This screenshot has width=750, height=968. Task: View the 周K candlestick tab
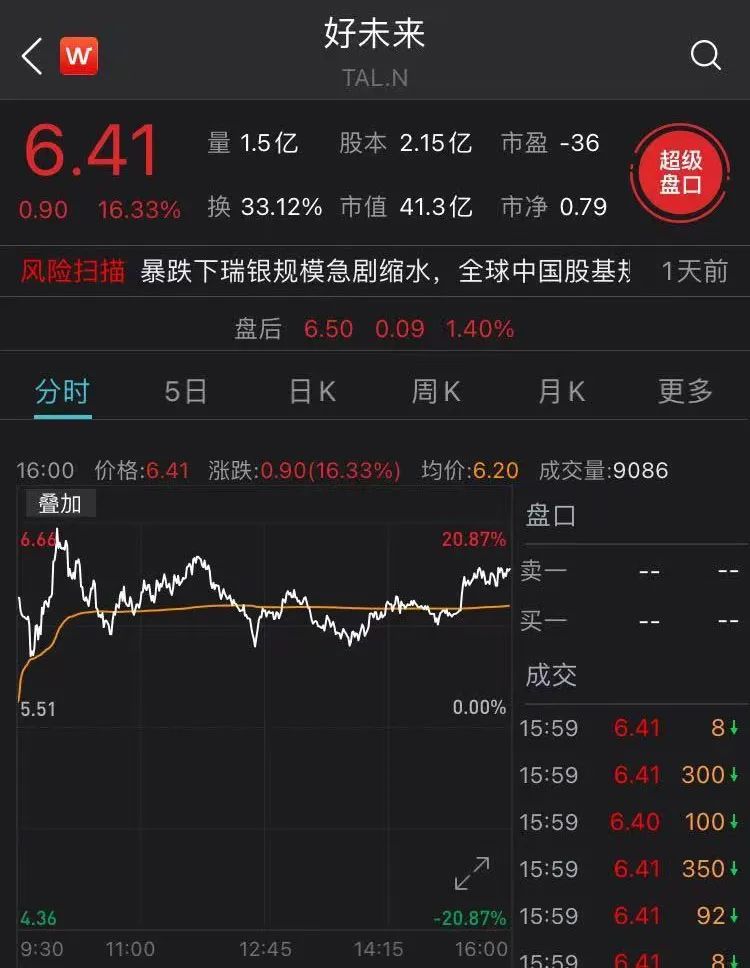tap(436, 391)
